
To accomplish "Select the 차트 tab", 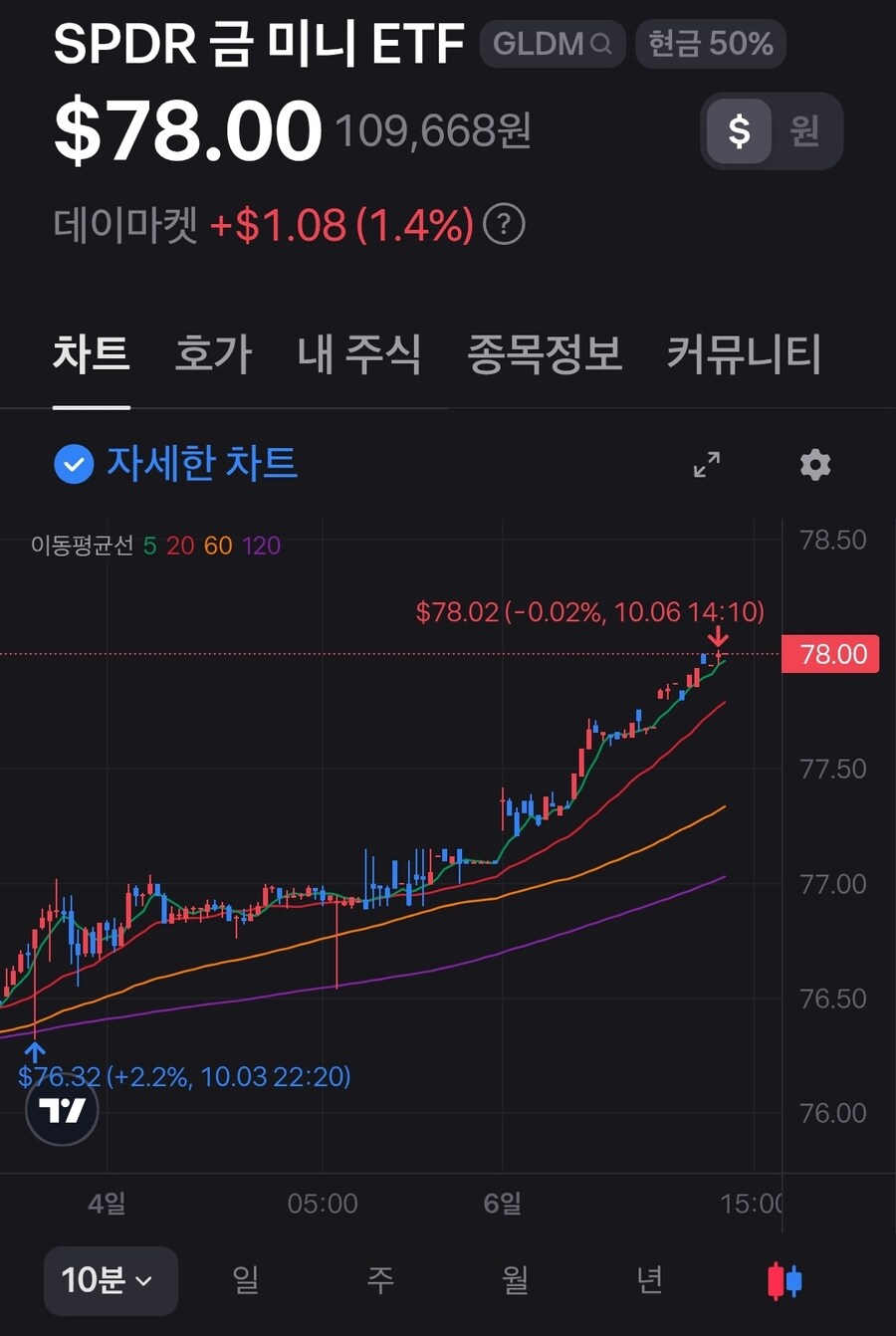I will pyautogui.click(x=92, y=355).
